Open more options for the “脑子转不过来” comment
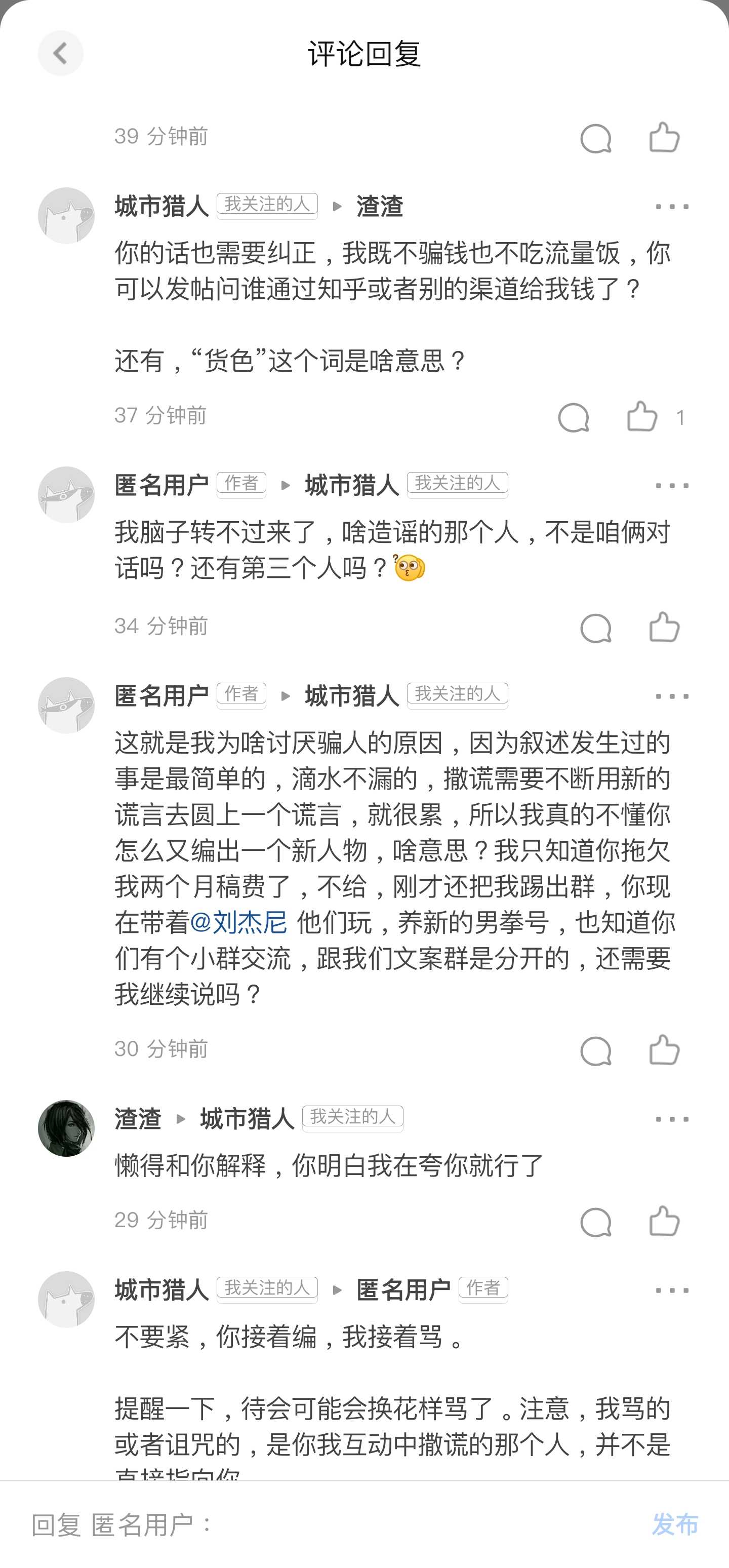The height and width of the screenshot is (1568, 729). (672, 486)
